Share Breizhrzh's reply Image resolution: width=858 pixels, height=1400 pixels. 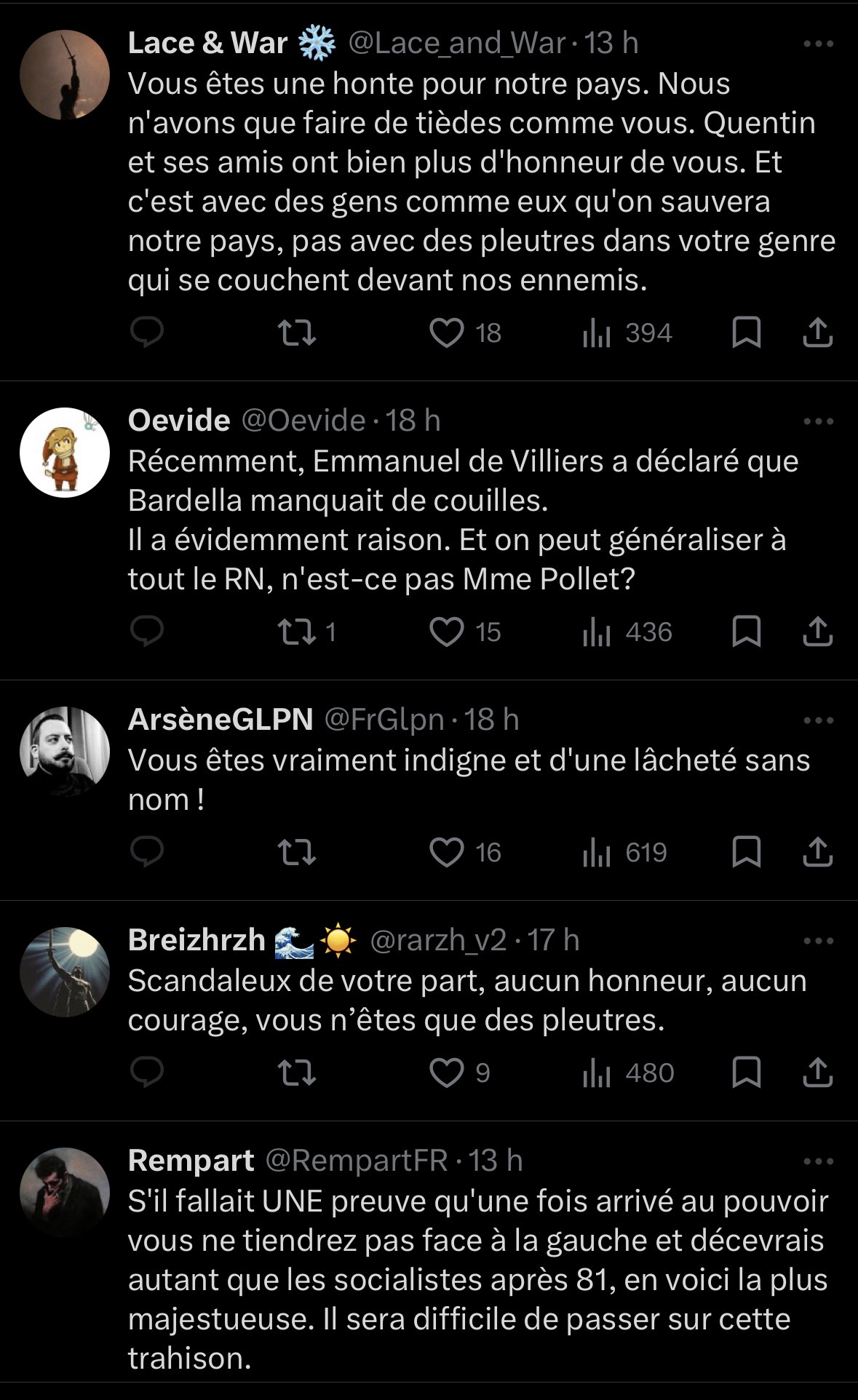tap(817, 1073)
